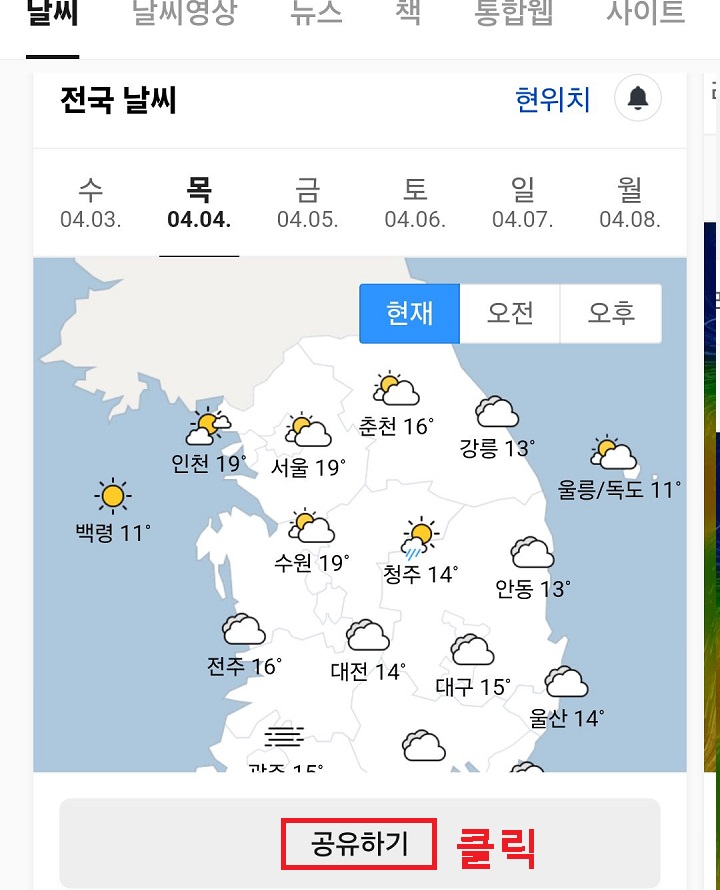This screenshot has width=720, height=890.
Task: Click the 공유하기 share button
Action: (359, 844)
